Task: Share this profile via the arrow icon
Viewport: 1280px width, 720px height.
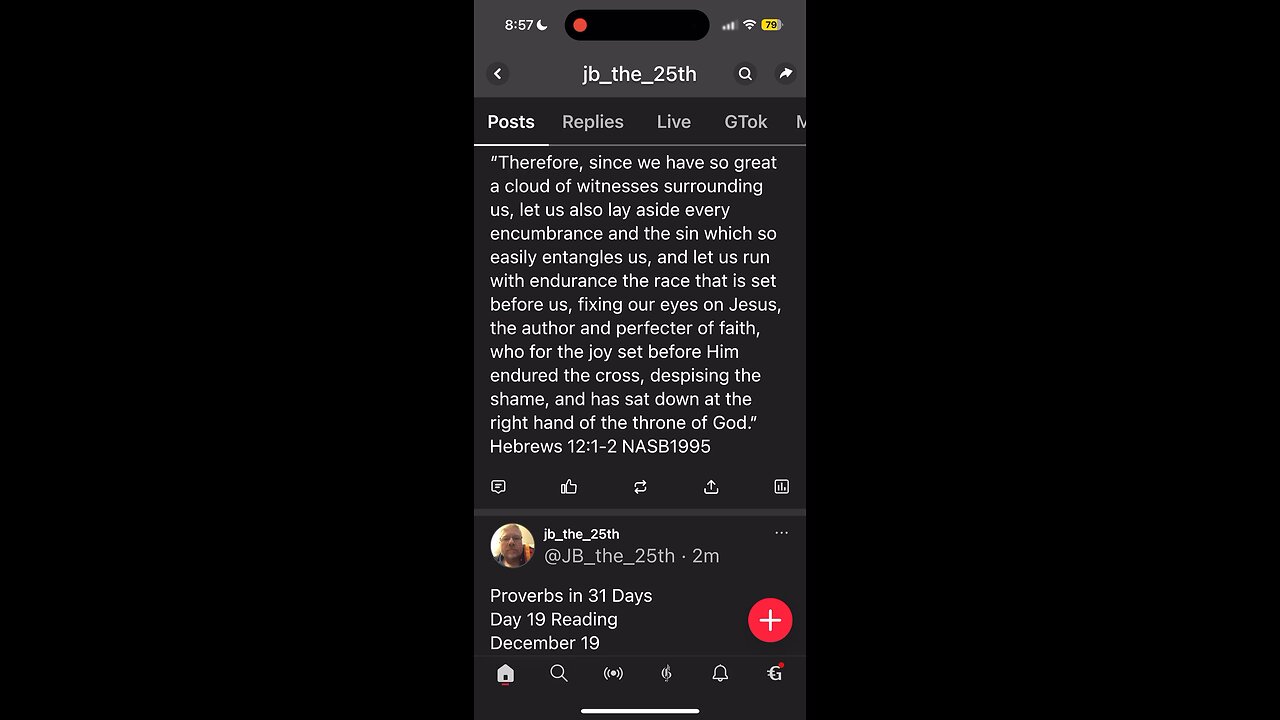Action: [786, 74]
